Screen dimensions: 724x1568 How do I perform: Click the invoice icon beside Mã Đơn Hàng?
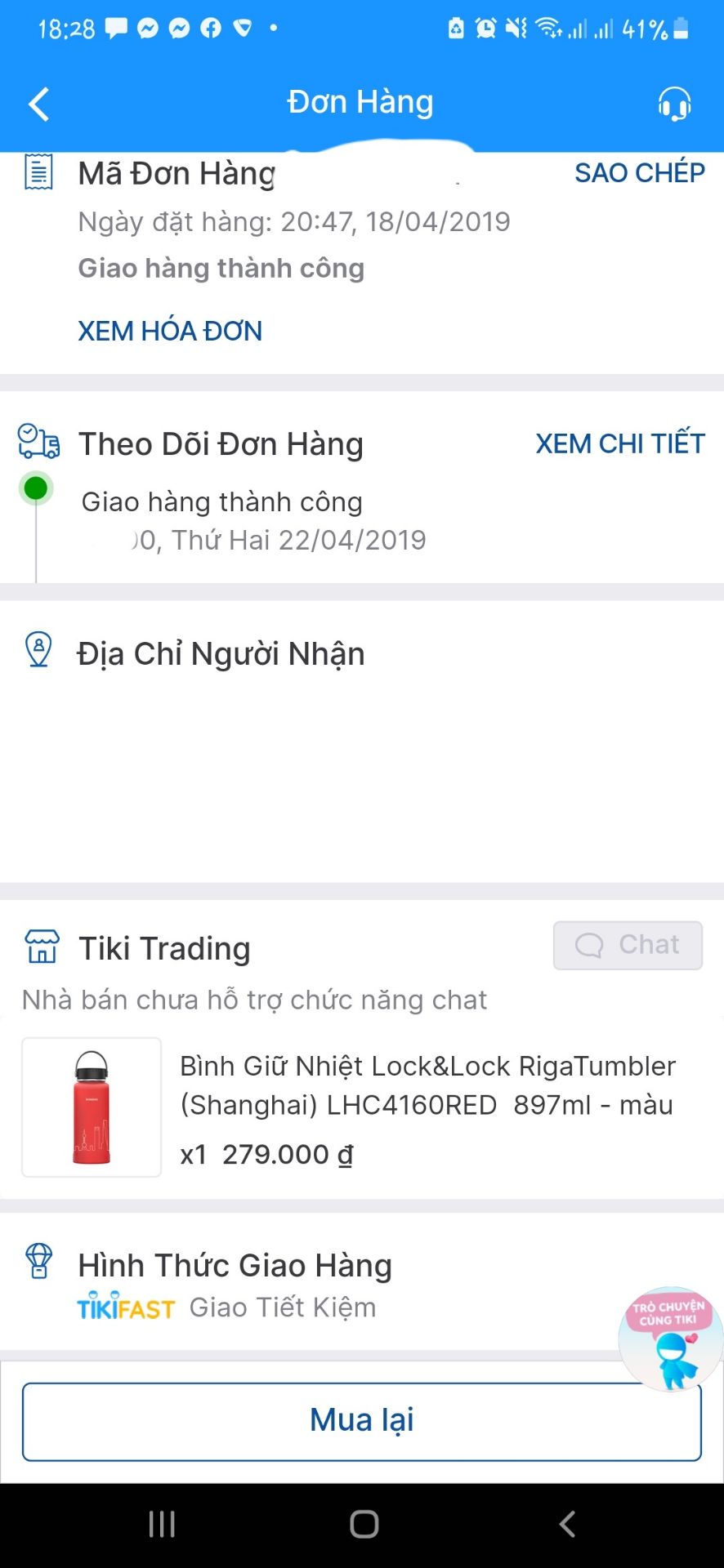click(x=38, y=172)
